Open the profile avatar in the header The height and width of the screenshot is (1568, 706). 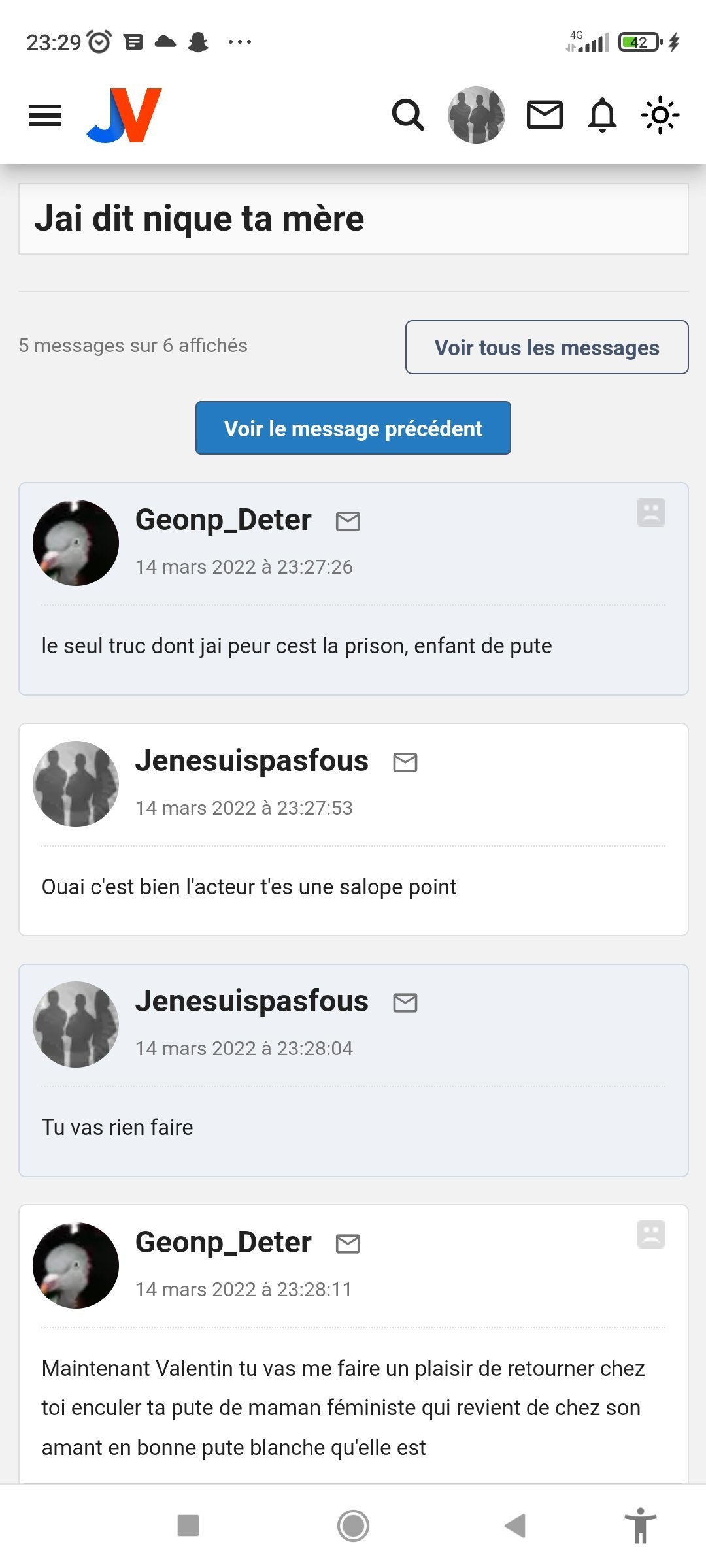(x=476, y=115)
